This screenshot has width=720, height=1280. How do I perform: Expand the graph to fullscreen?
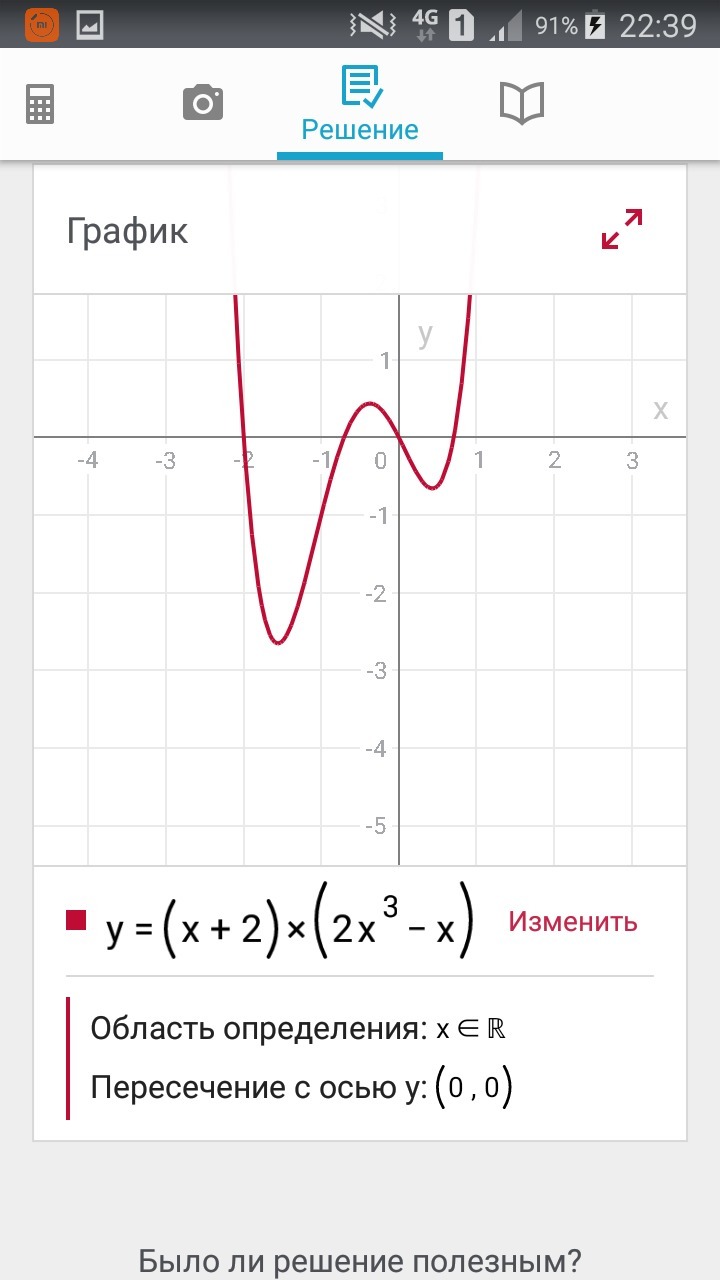621,229
